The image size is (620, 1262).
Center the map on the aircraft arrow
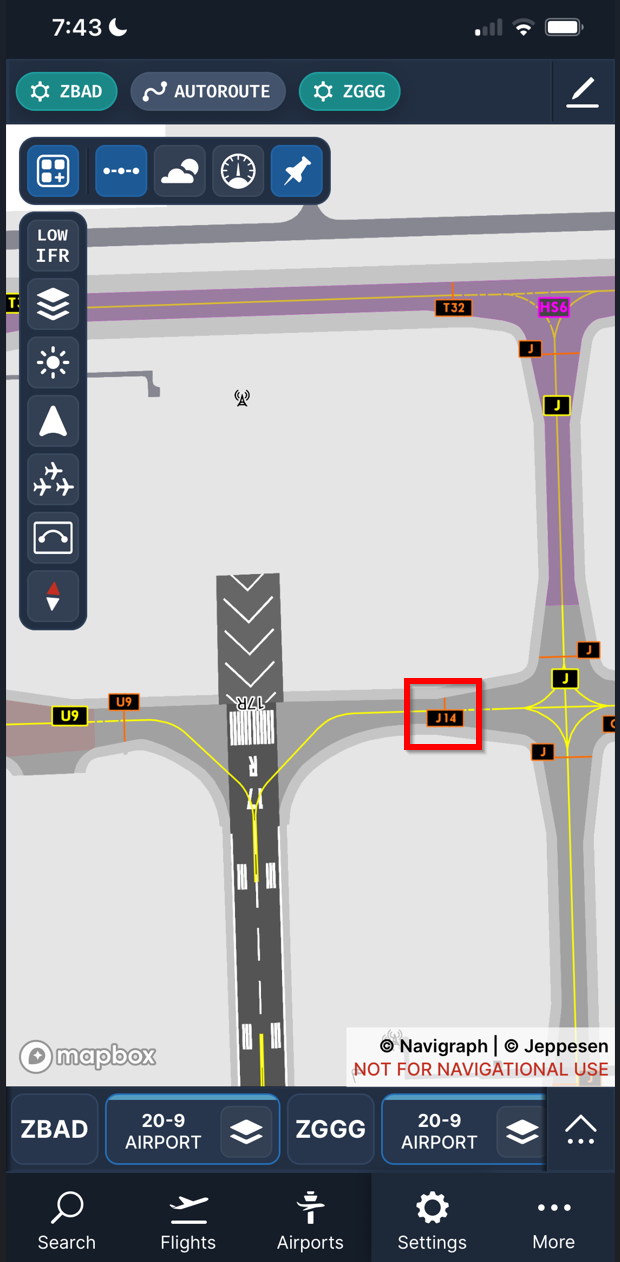[x=53, y=421]
